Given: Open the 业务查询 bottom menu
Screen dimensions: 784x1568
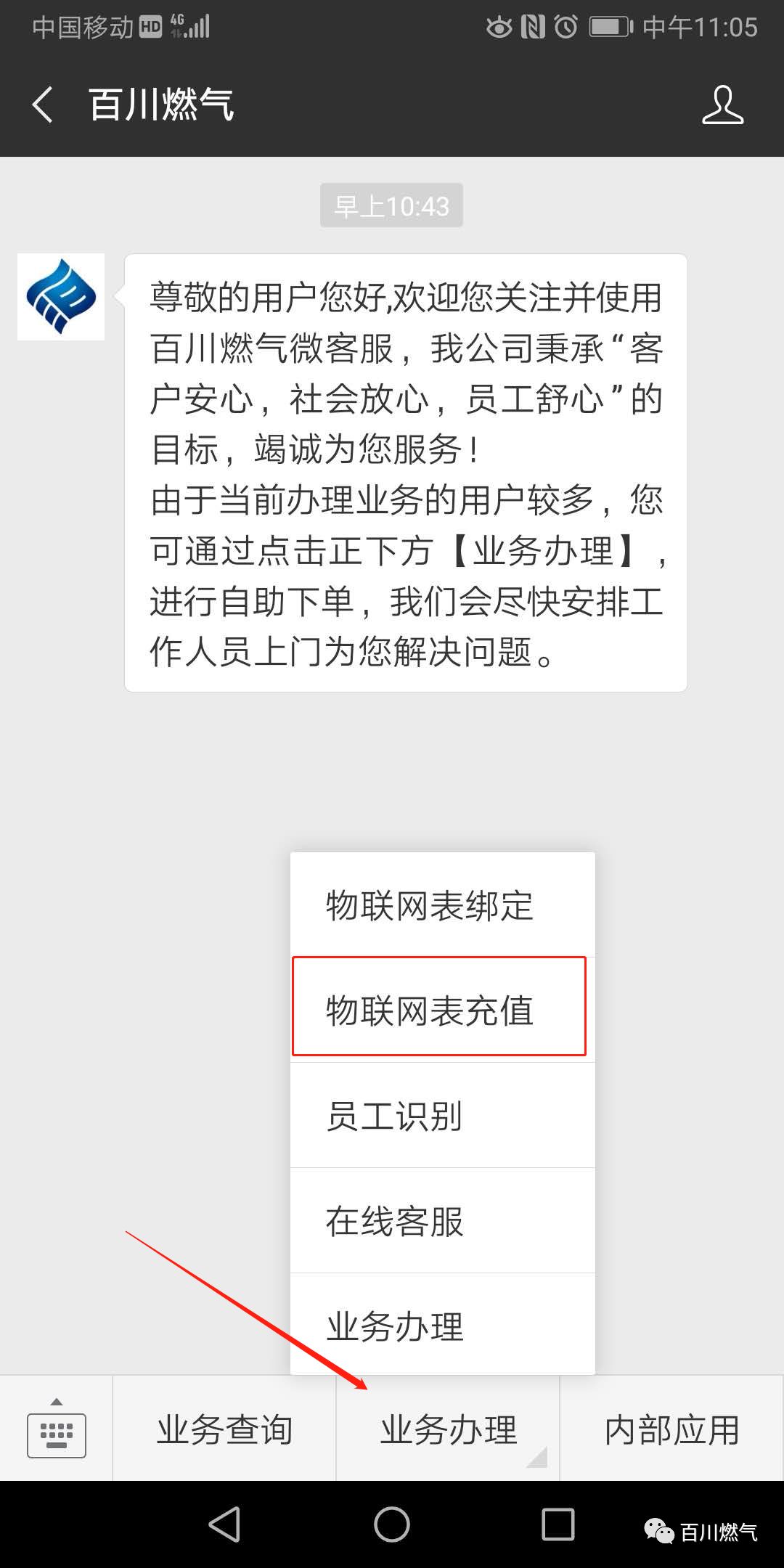Looking at the screenshot, I should (x=224, y=1430).
